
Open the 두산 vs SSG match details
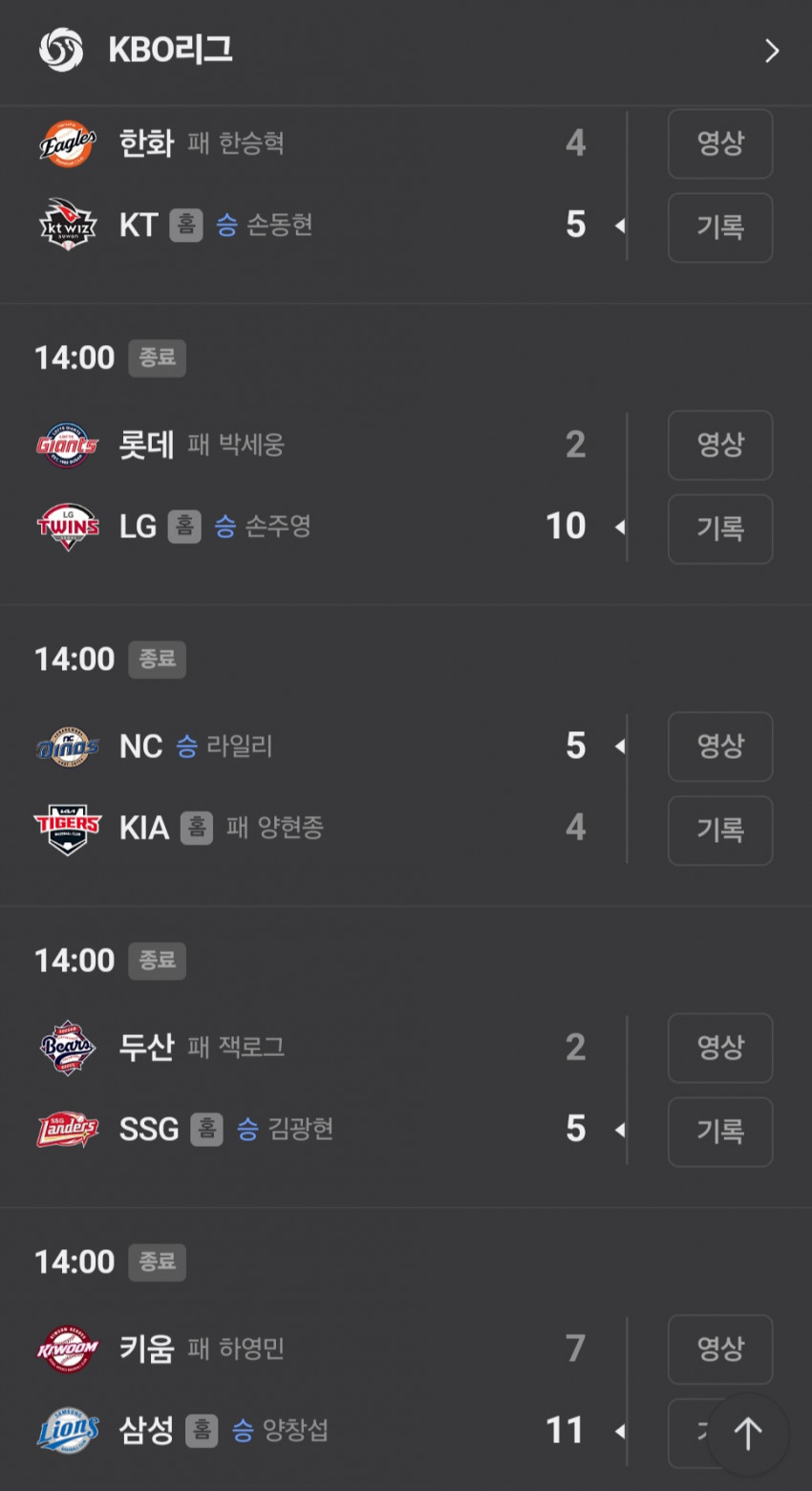[330, 1088]
